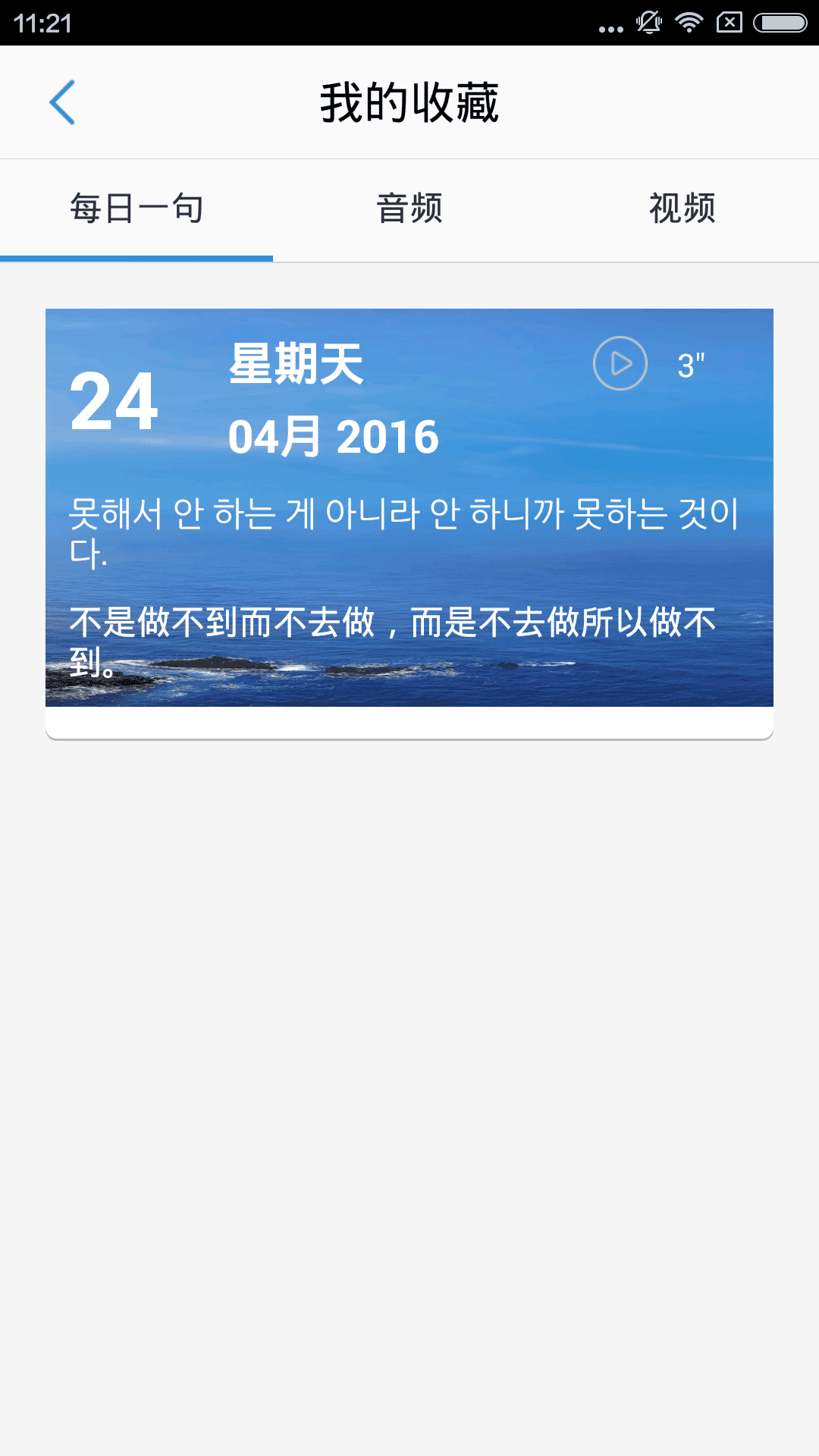This screenshot has width=819, height=1456.
Task: Tap the 我的收藏 title text
Action: click(x=409, y=102)
